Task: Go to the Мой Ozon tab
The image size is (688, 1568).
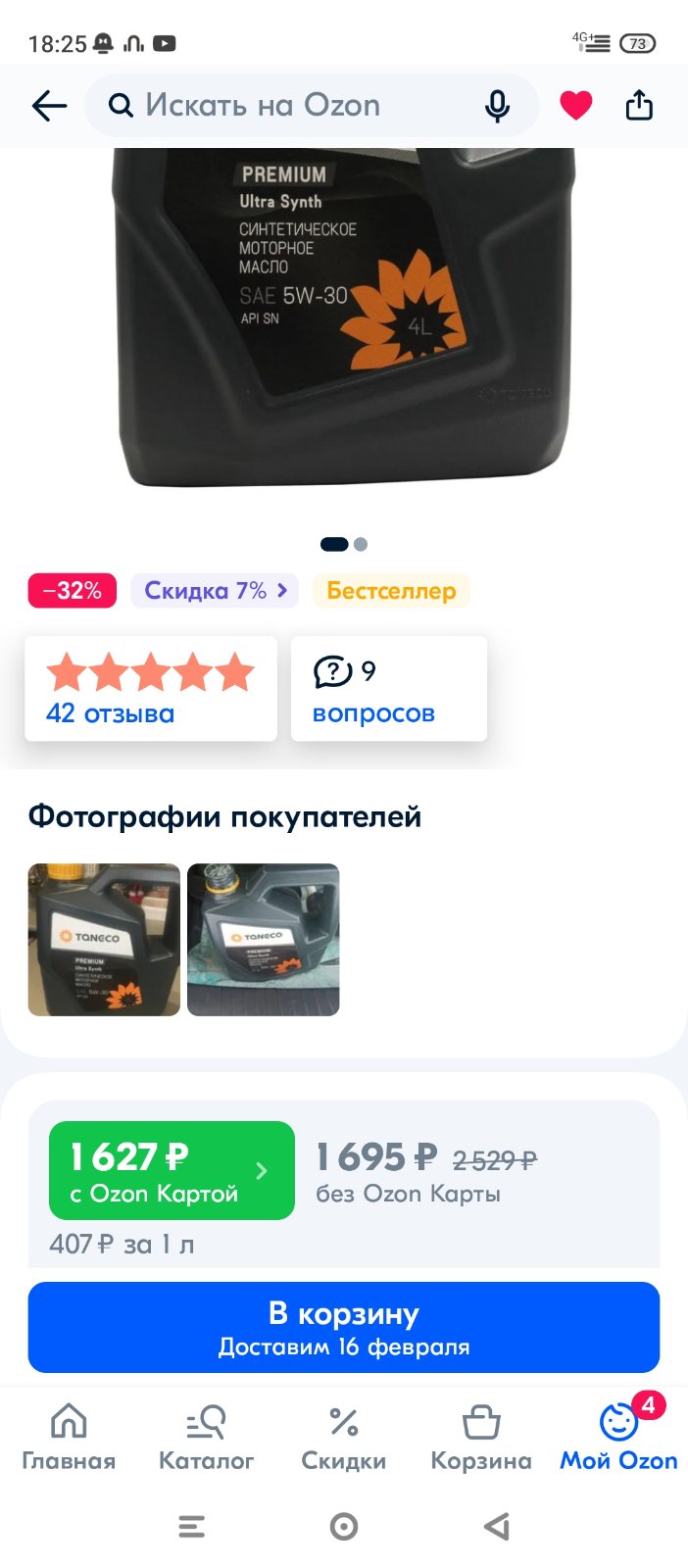Action: click(x=618, y=1437)
